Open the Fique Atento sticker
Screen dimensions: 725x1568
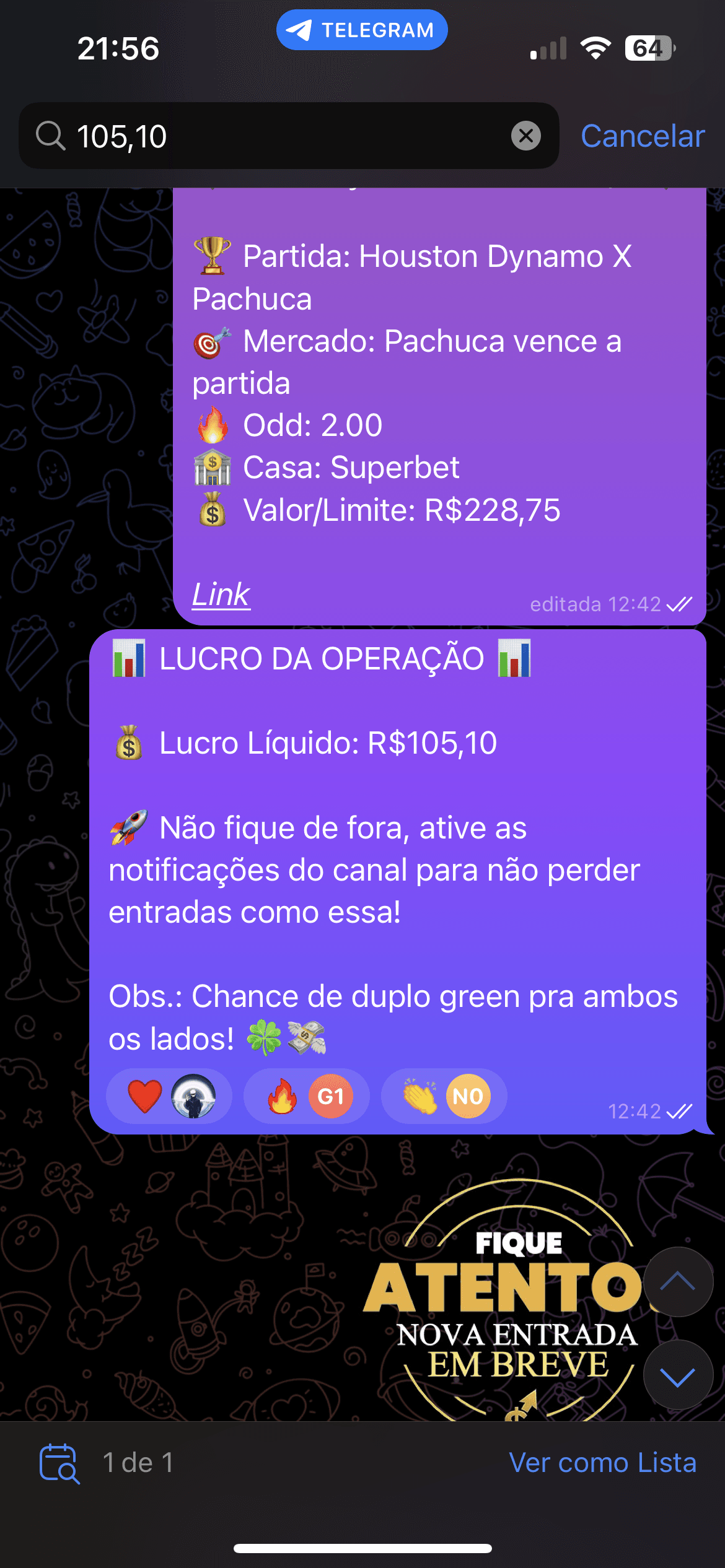[x=508, y=1300]
